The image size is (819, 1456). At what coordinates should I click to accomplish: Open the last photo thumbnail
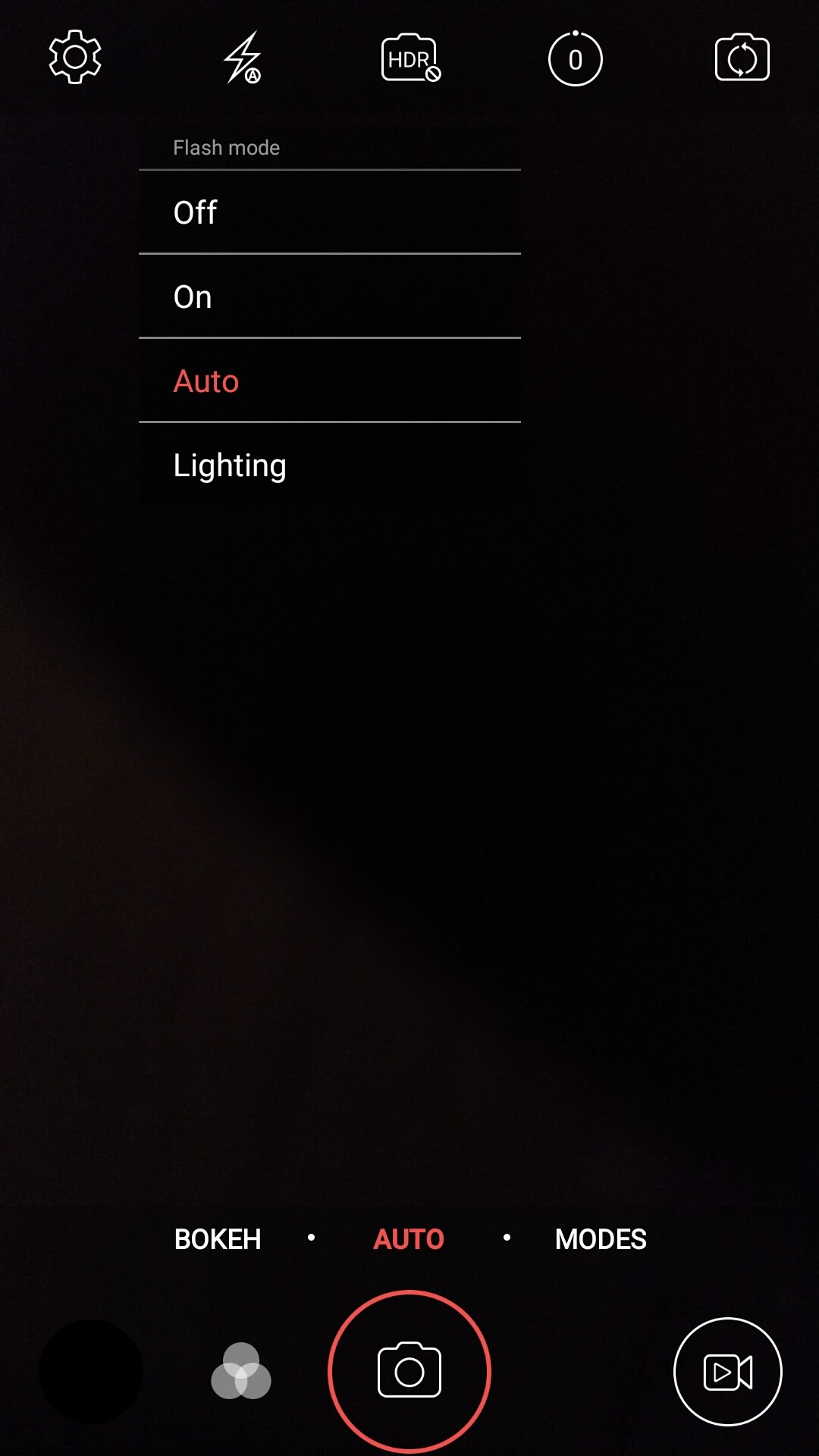[x=91, y=1372]
